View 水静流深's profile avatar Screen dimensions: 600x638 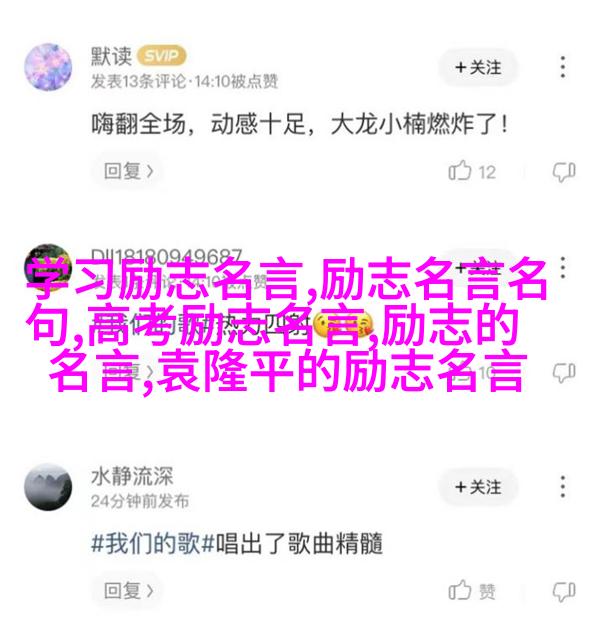(49, 487)
